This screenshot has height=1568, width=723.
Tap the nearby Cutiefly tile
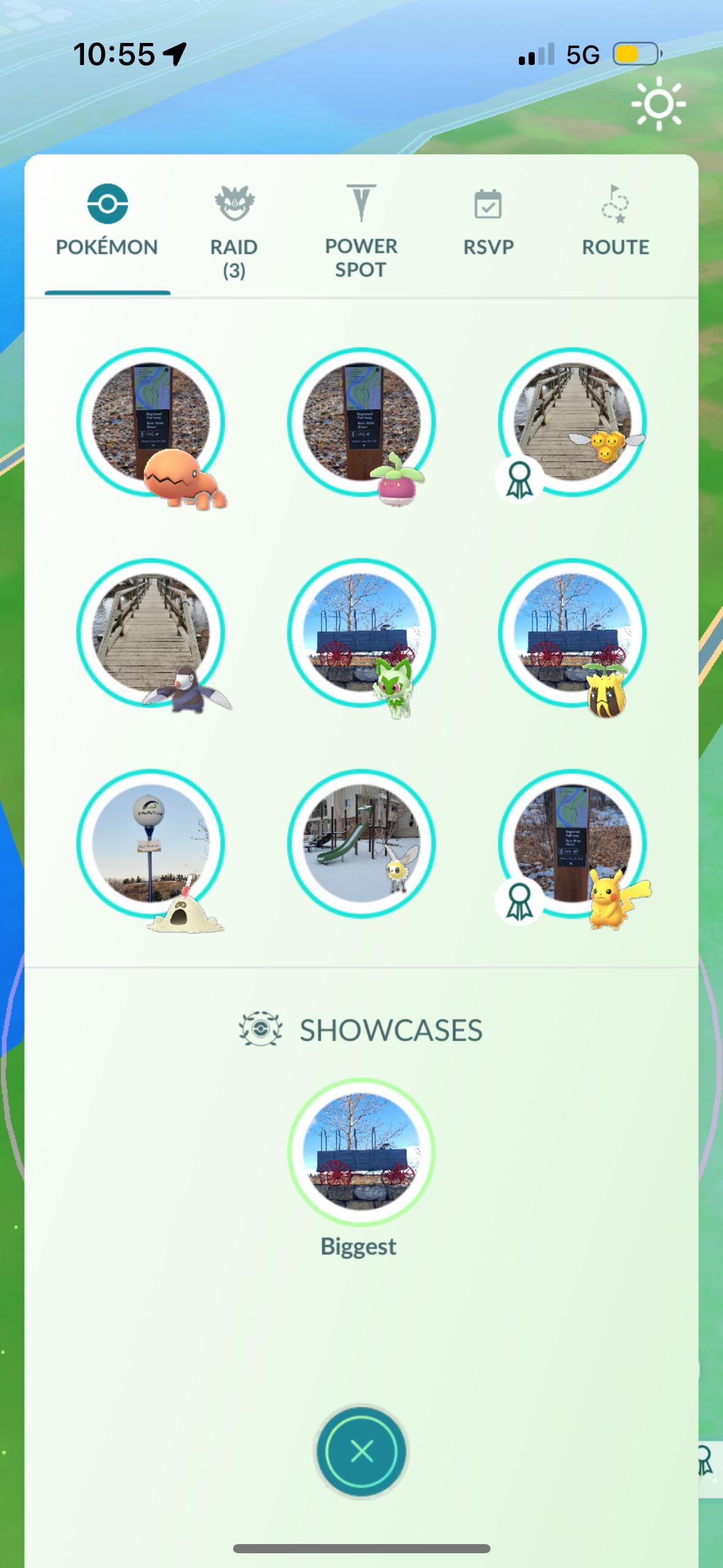click(361, 844)
